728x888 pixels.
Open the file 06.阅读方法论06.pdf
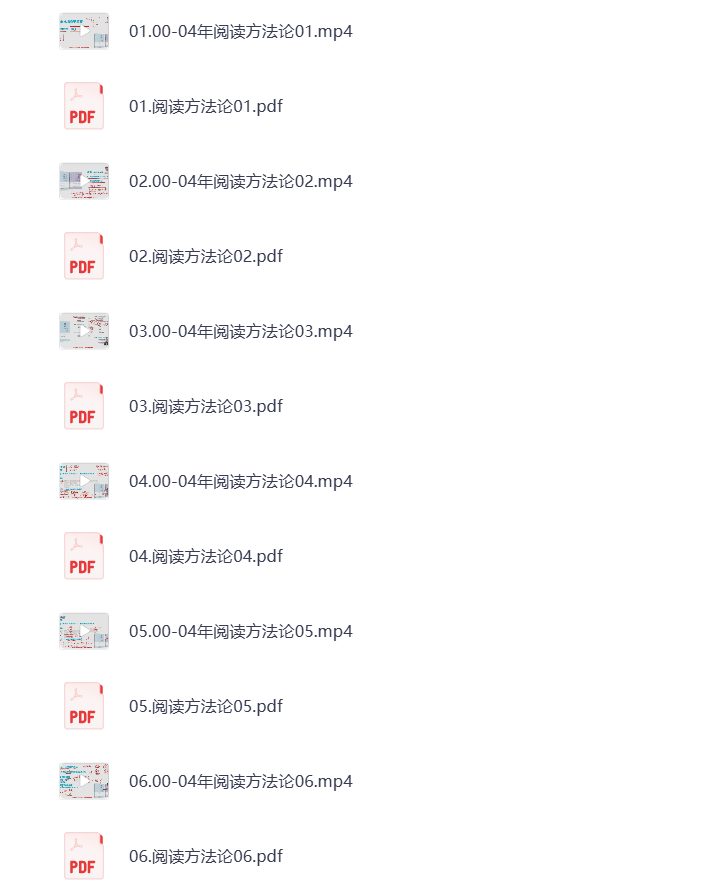[205, 856]
